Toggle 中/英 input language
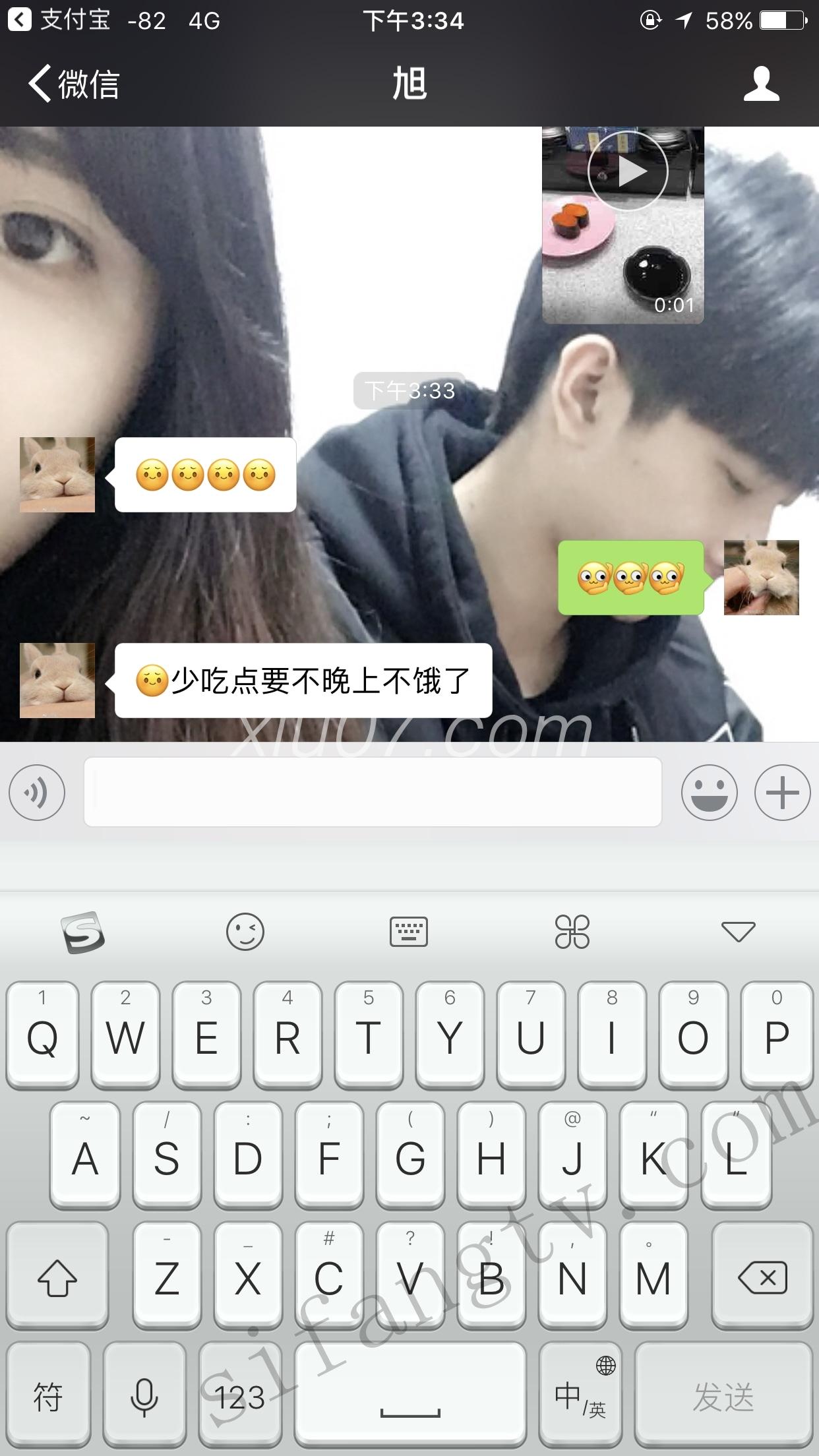Viewport: 819px width, 1456px height. pyautogui.click(x=580, y=1395)
